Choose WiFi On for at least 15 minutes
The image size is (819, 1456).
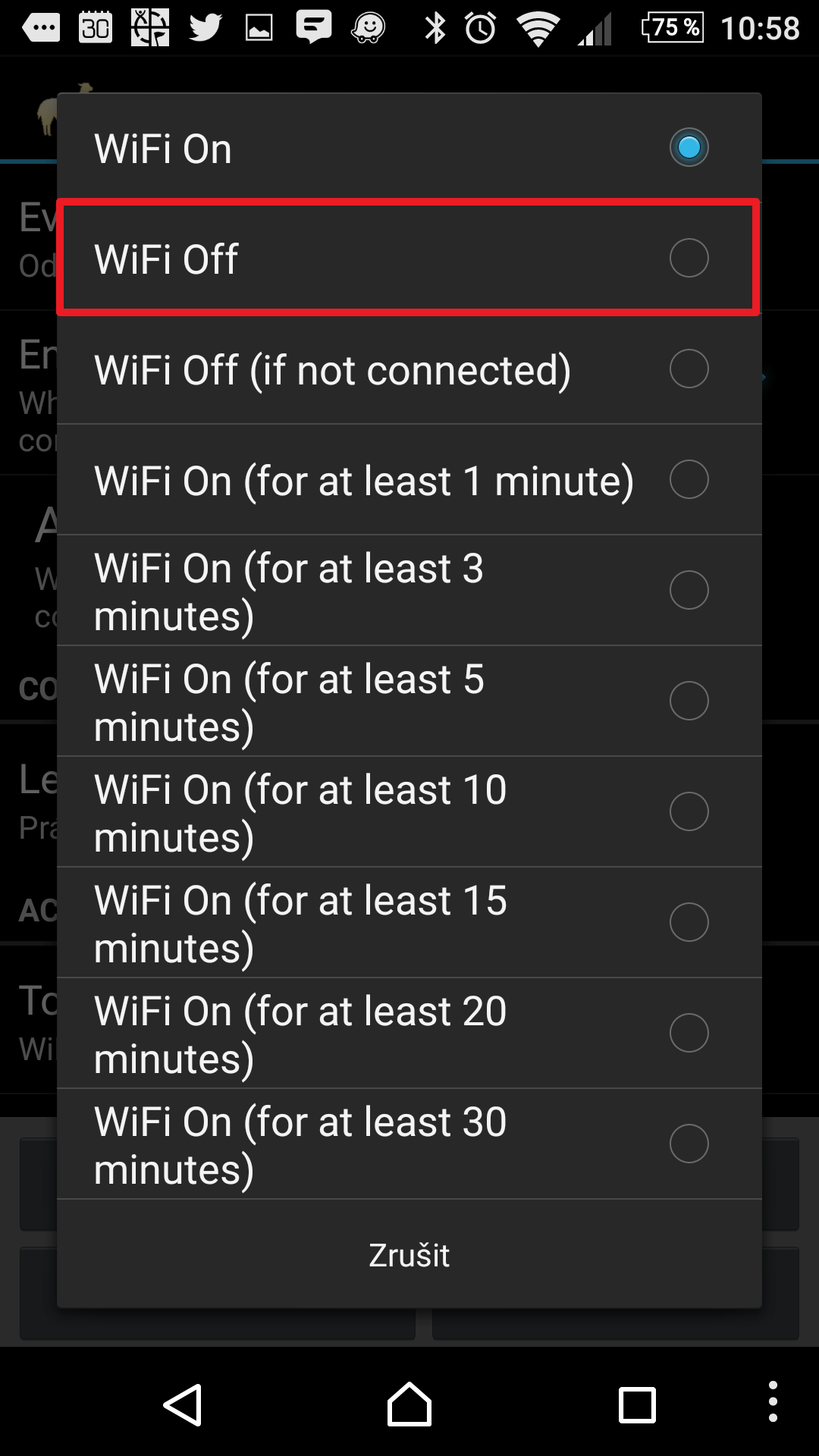coord(409,922)
